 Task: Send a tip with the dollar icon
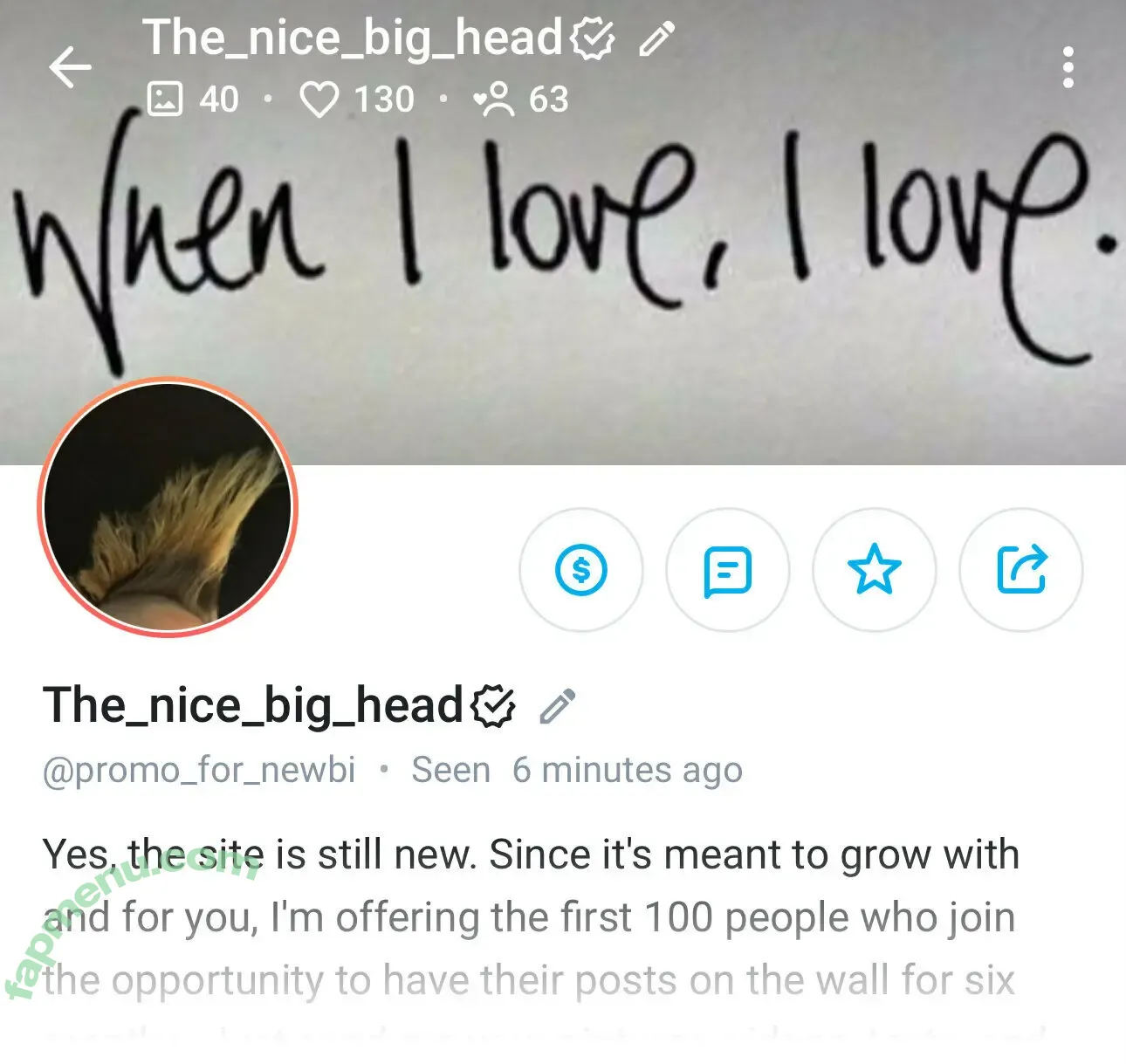click(581, 570)
